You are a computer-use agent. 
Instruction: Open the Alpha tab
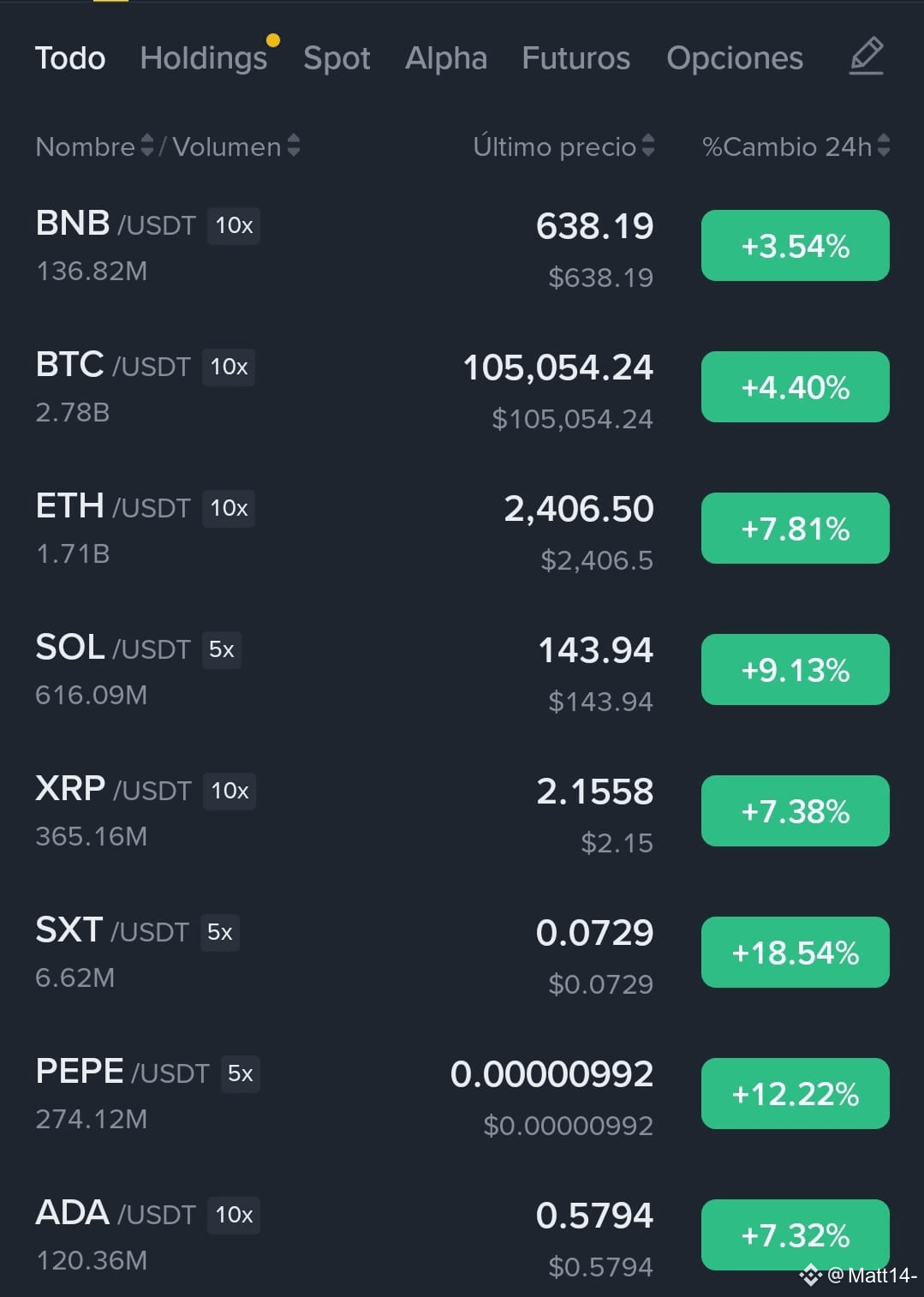coord(446,58)
